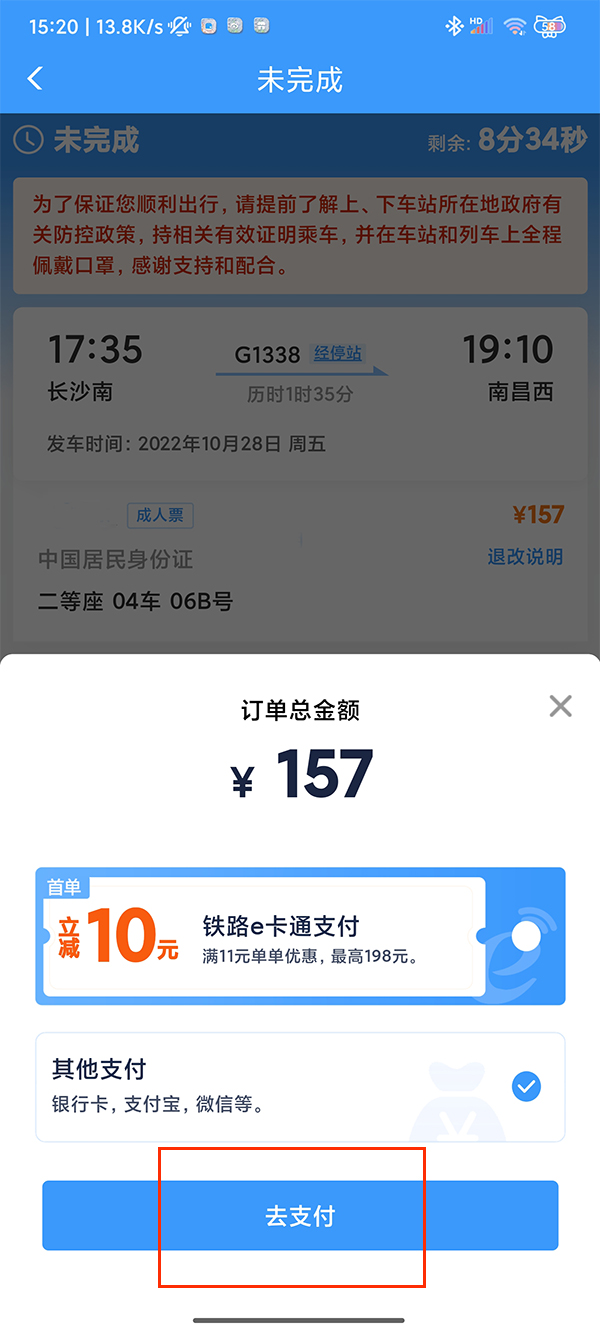Screen dimensions: 600x1333
Task: Select 铁路e卡通支付 payment option
Action: 300,936
